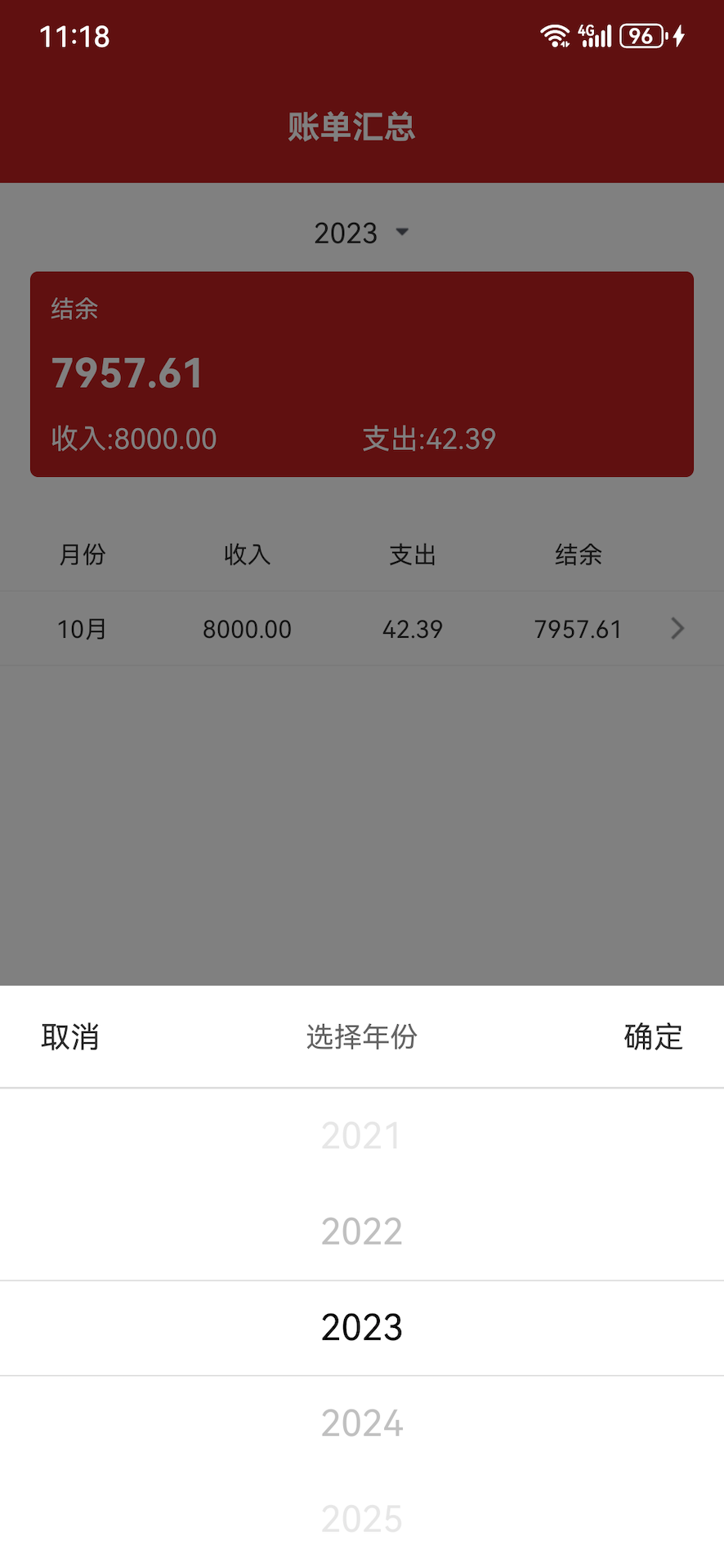Tap the 收入:8000.00 text on balance card
This screenshot has height=1568, width=724.
pyautogui.click(x=133, y=439)
